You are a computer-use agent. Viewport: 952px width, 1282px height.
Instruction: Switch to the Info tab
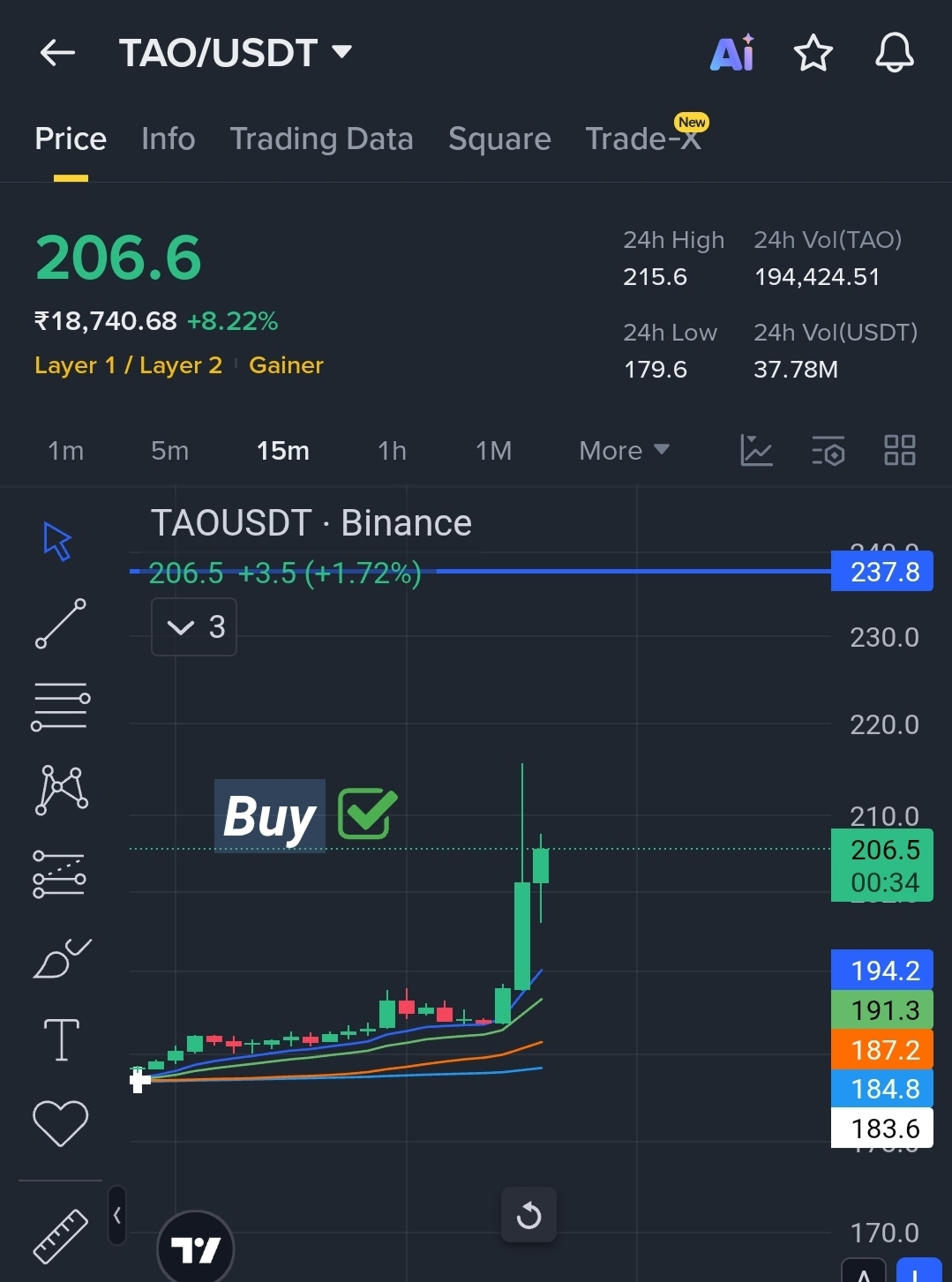[x=168, y=139]
